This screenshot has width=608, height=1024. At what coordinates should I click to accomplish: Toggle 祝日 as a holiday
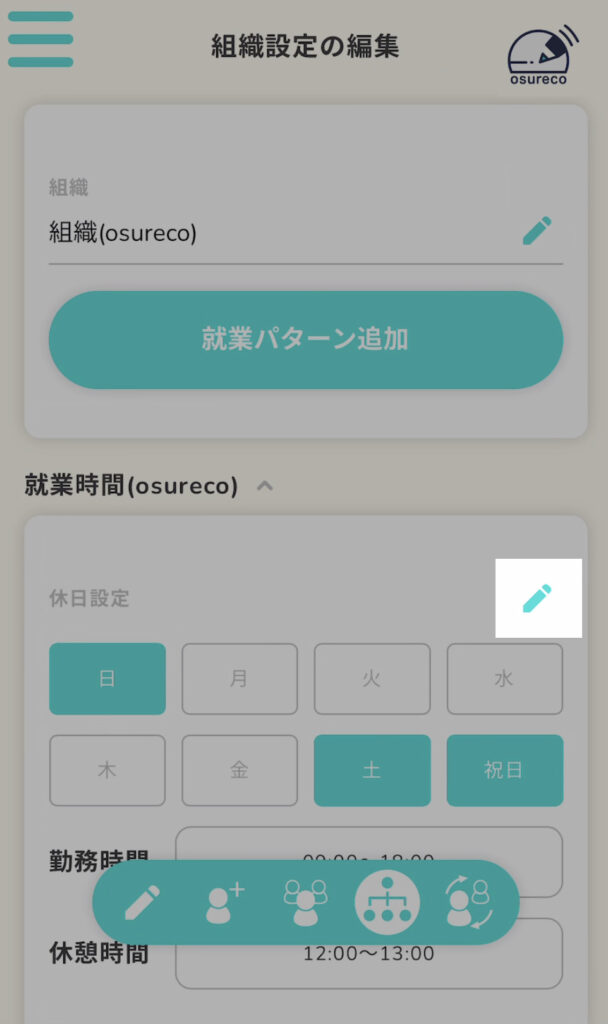504,770
